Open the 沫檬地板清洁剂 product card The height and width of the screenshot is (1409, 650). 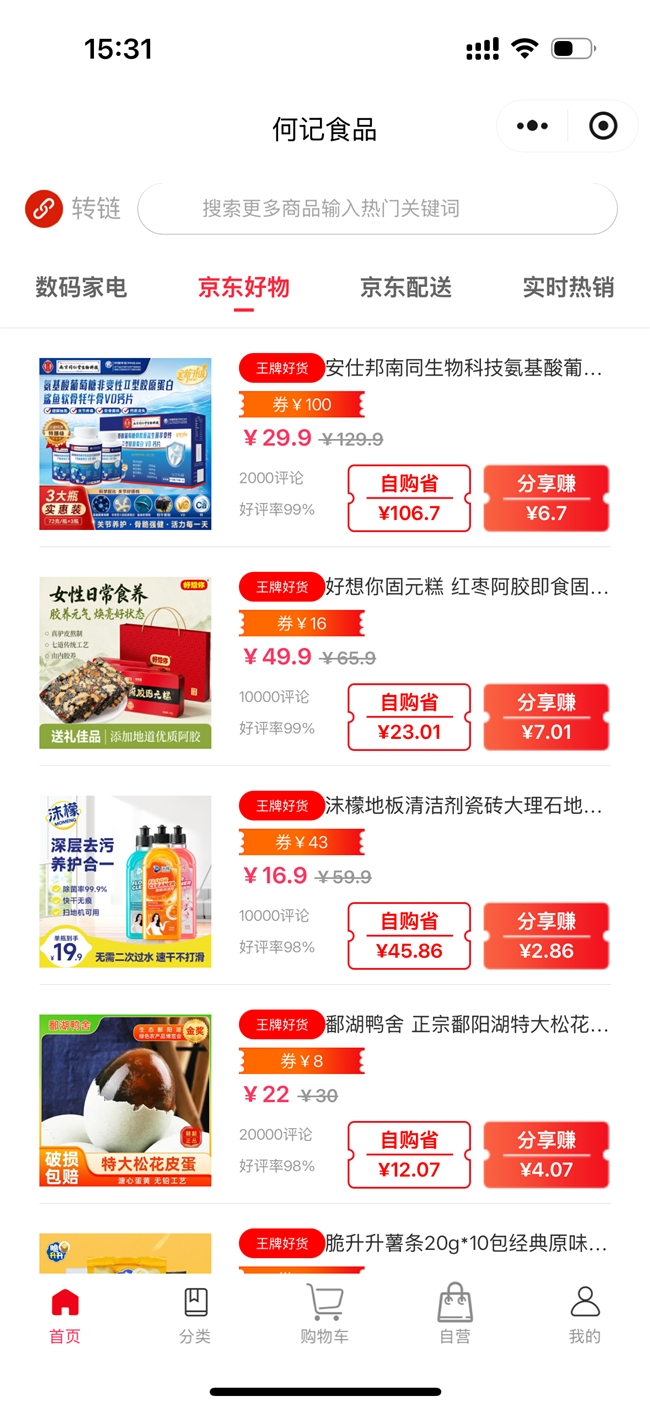click(325, 882)
